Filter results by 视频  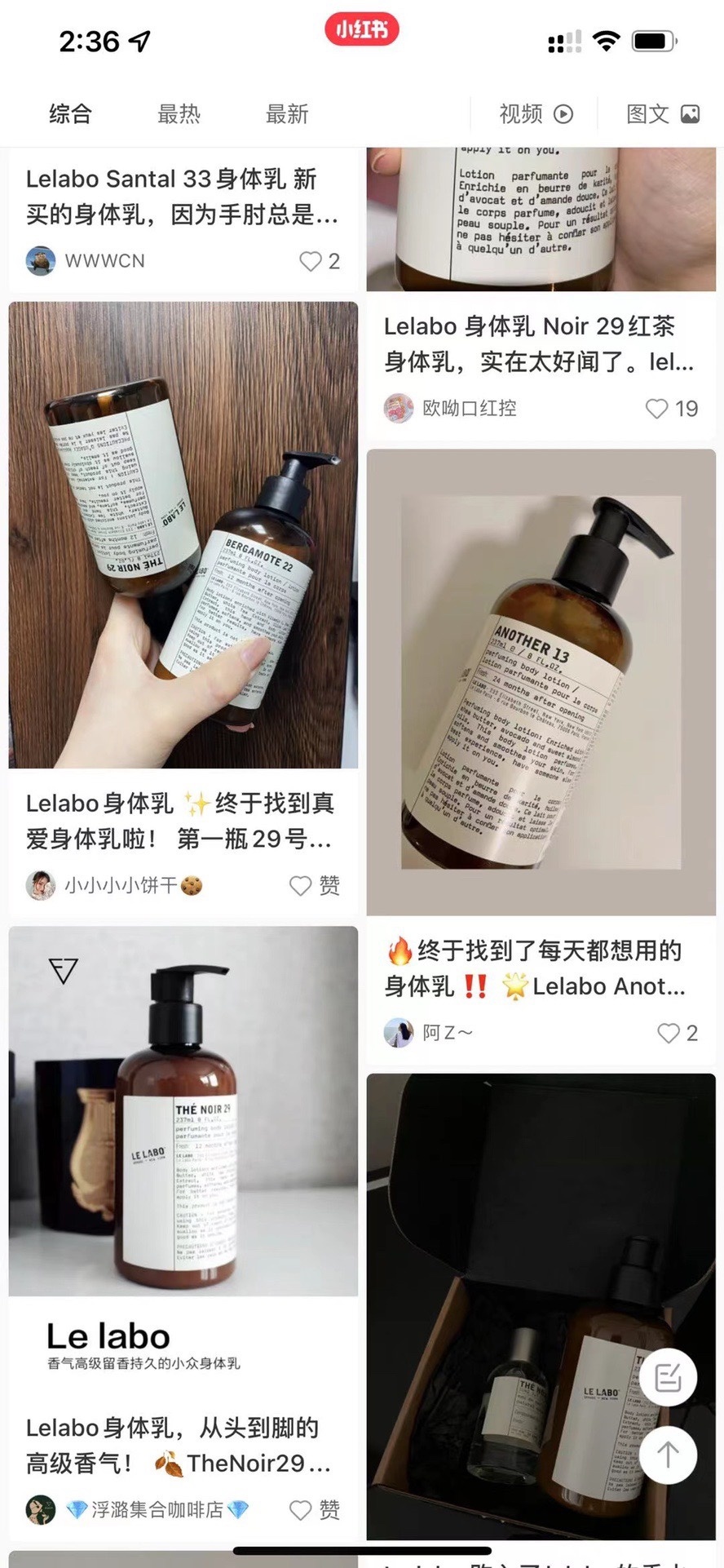(536, 114)
